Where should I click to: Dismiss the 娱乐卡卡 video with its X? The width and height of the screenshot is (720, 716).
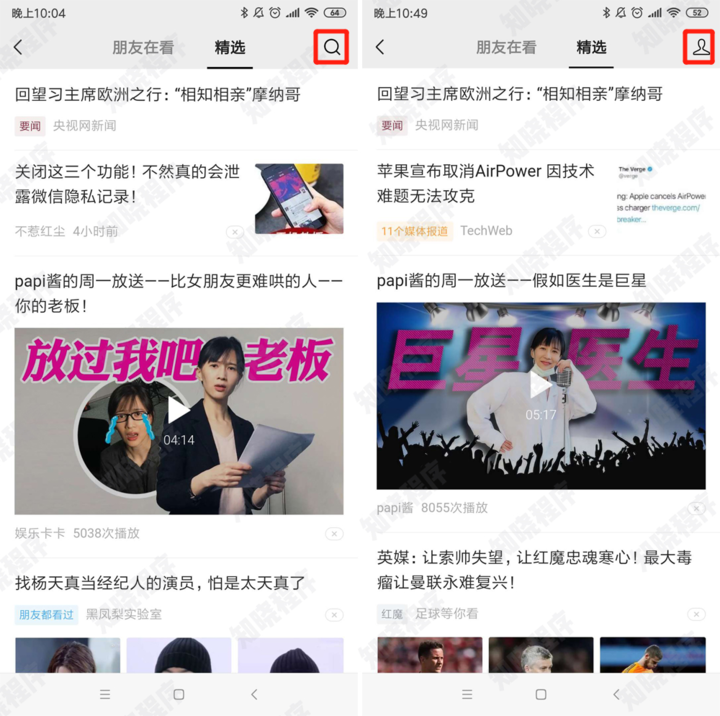(x=333, y=534)
